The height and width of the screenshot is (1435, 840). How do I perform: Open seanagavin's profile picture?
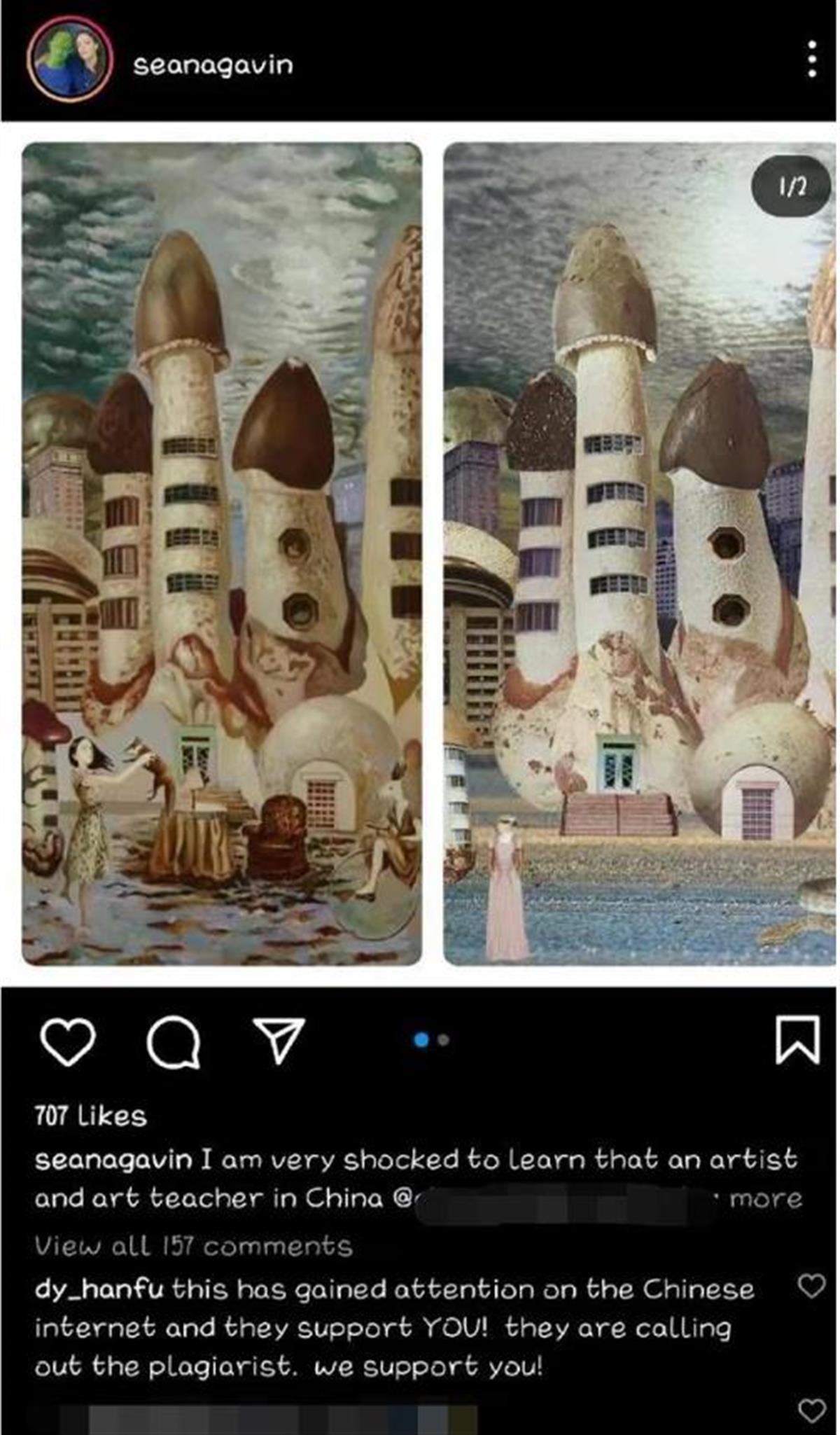[x=69, y=61]
